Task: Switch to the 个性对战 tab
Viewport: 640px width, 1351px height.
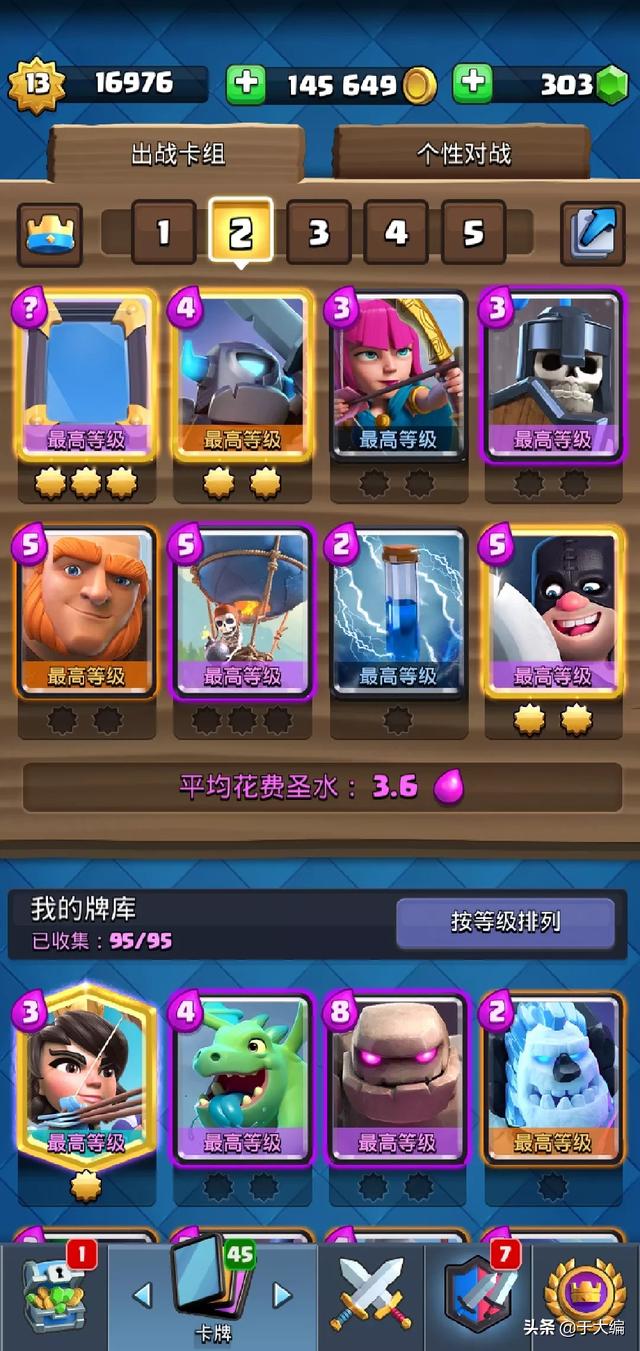Action: click(x=463, y=154)
